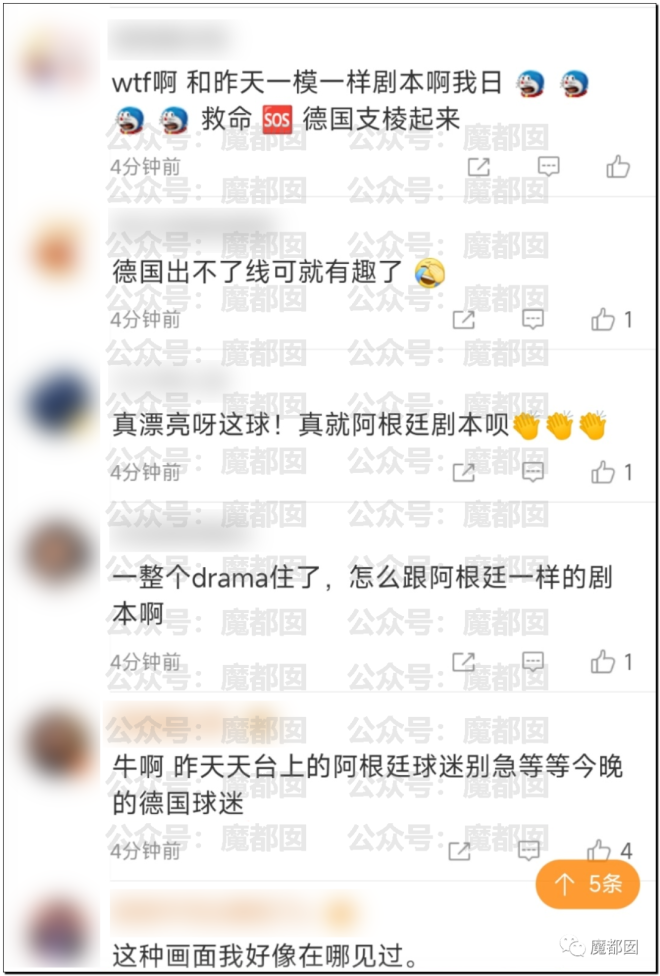Share the 德国出不了线可就有趣了 comment
Screen dimensions: 660x976
[x=463, y=320]
